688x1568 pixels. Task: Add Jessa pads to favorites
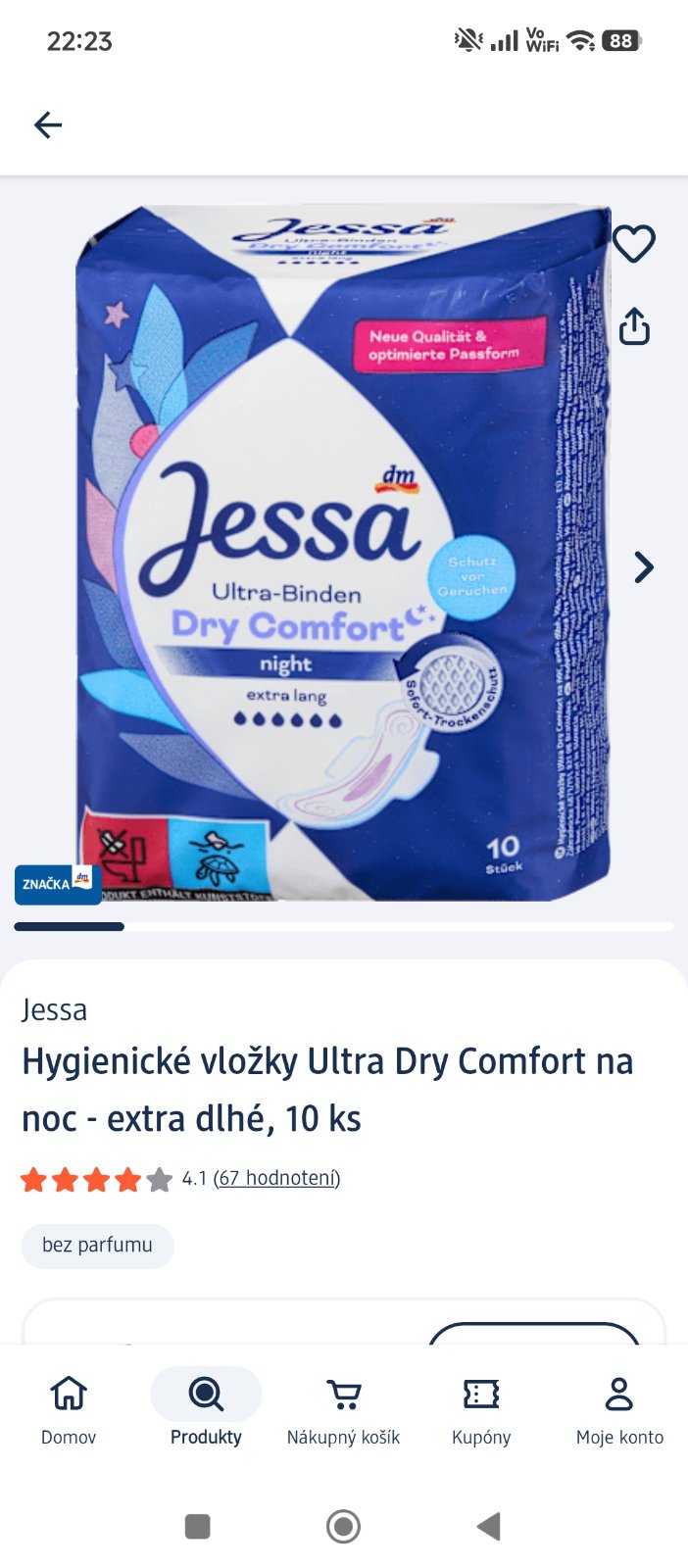point(633,244)
